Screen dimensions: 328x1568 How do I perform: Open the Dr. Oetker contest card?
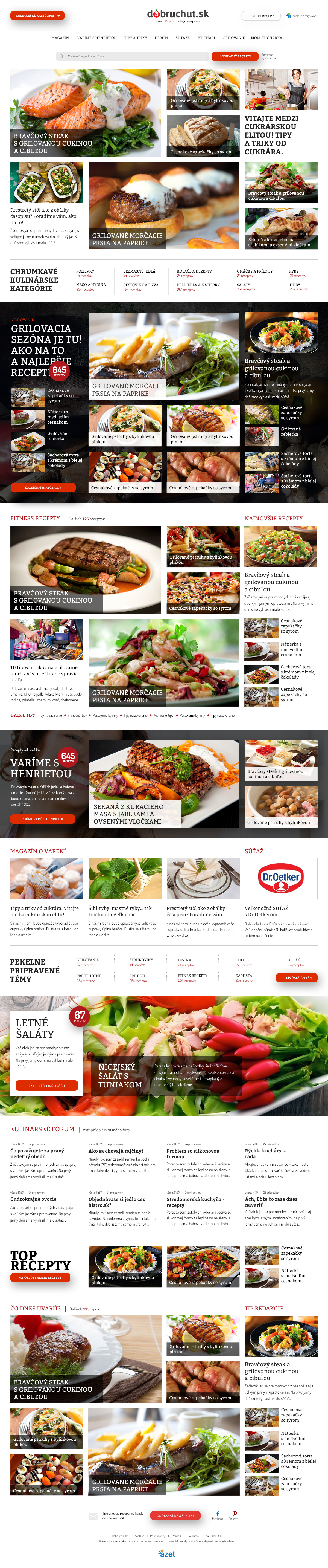coord(280,878)
